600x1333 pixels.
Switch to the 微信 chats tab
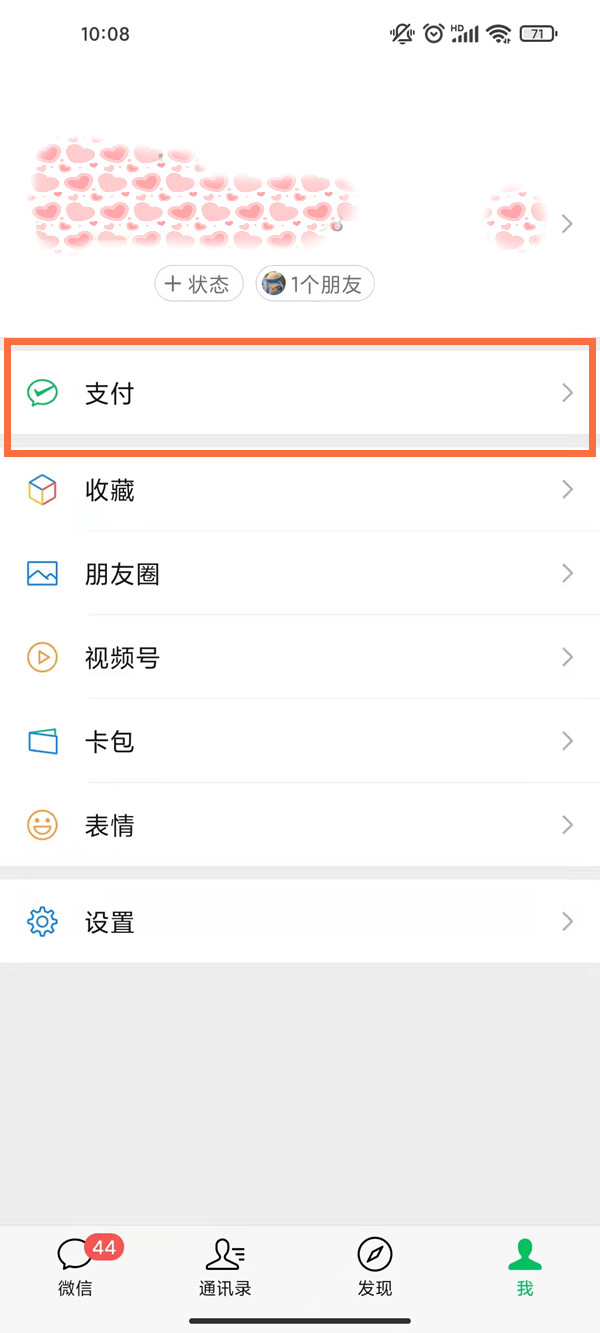76,1266
